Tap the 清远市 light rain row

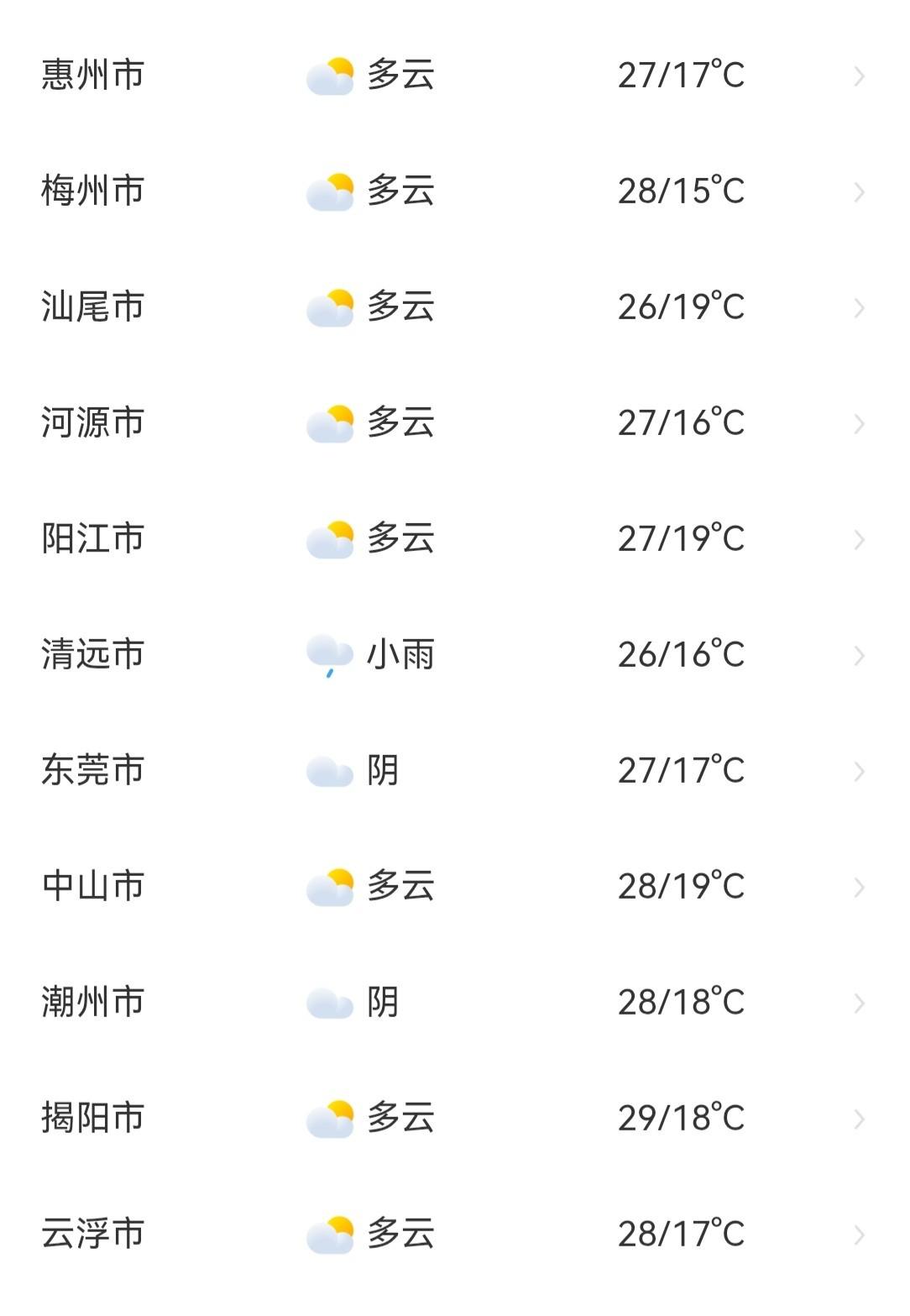tap(455, 655)
